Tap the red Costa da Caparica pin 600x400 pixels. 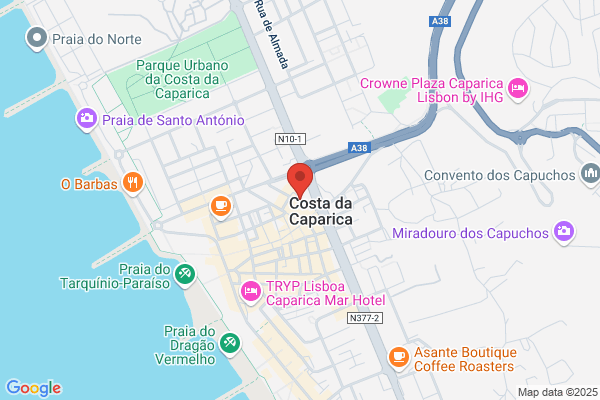point(300,180)
